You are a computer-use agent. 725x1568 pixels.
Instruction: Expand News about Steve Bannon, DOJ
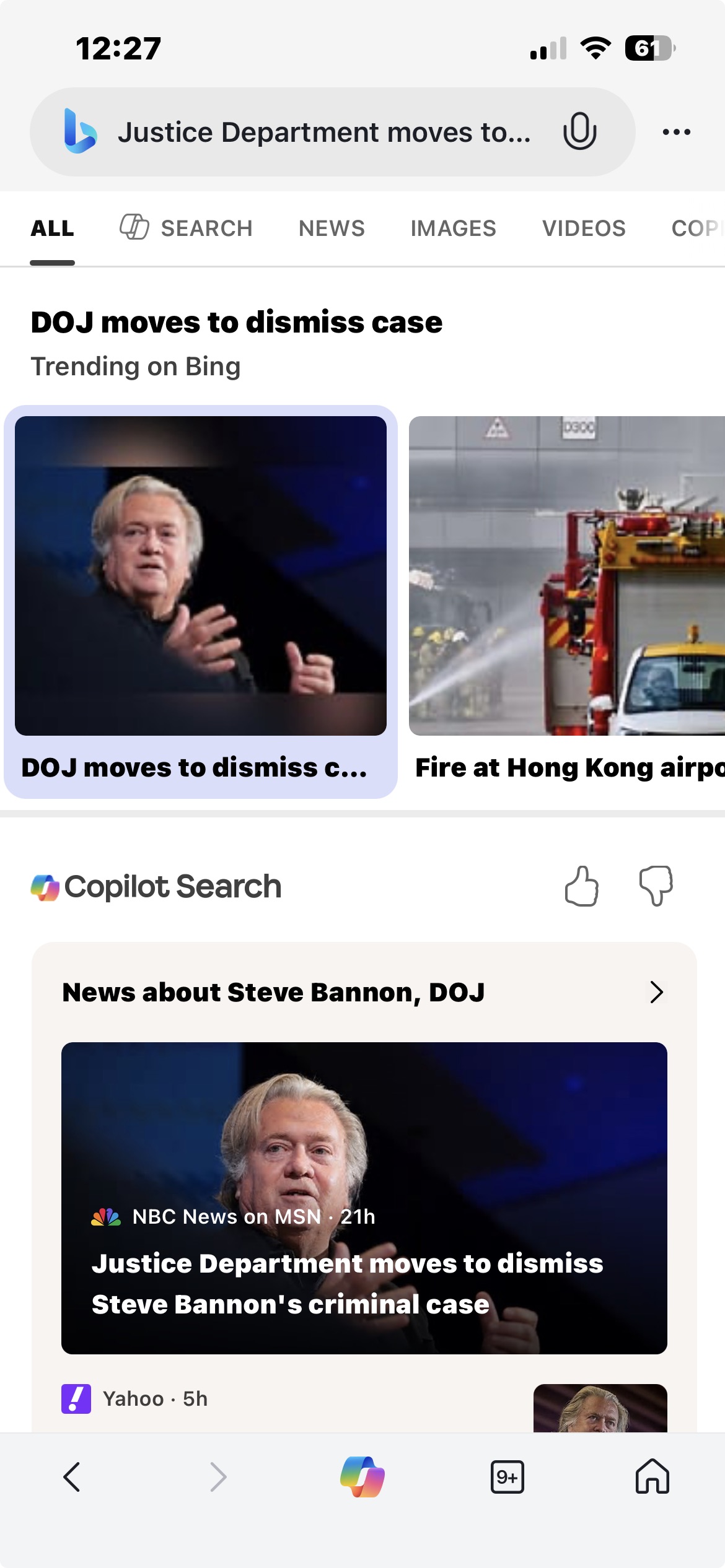click(x=656, y=992)
